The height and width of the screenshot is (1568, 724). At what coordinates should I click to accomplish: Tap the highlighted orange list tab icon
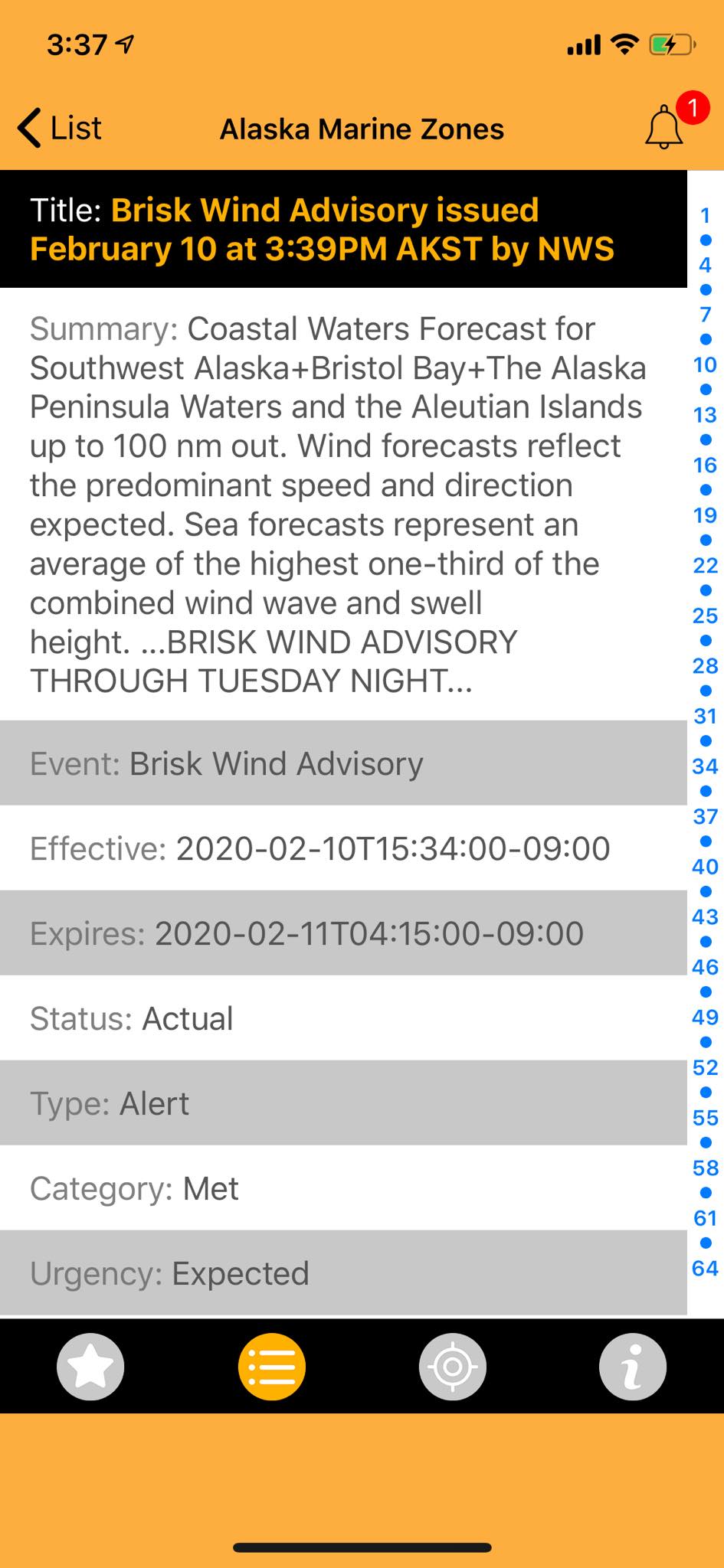coord(271,1367)
